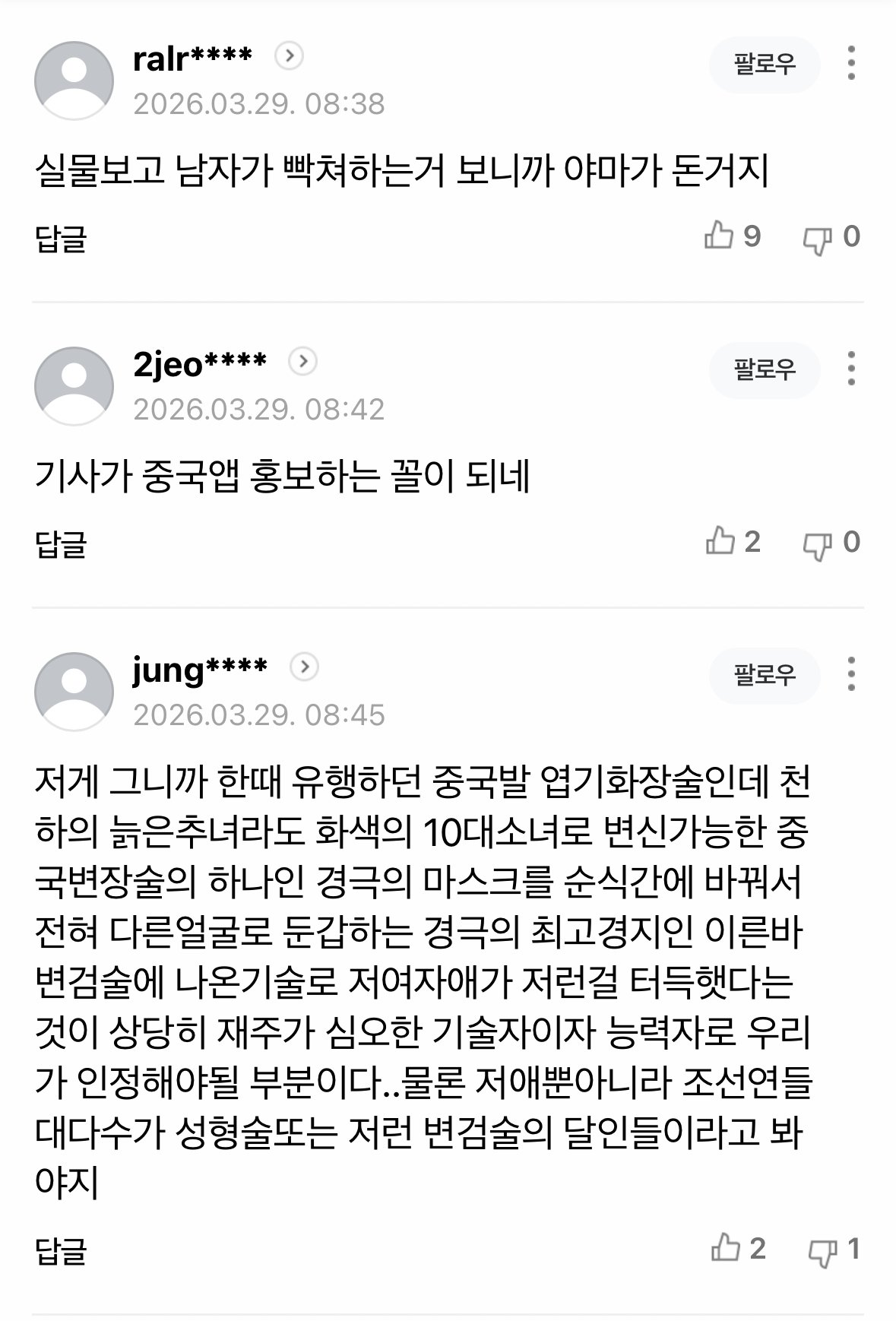
Task: Like the comment by 2jeo****
Action: pyautogui.click(x=720, y=542)
